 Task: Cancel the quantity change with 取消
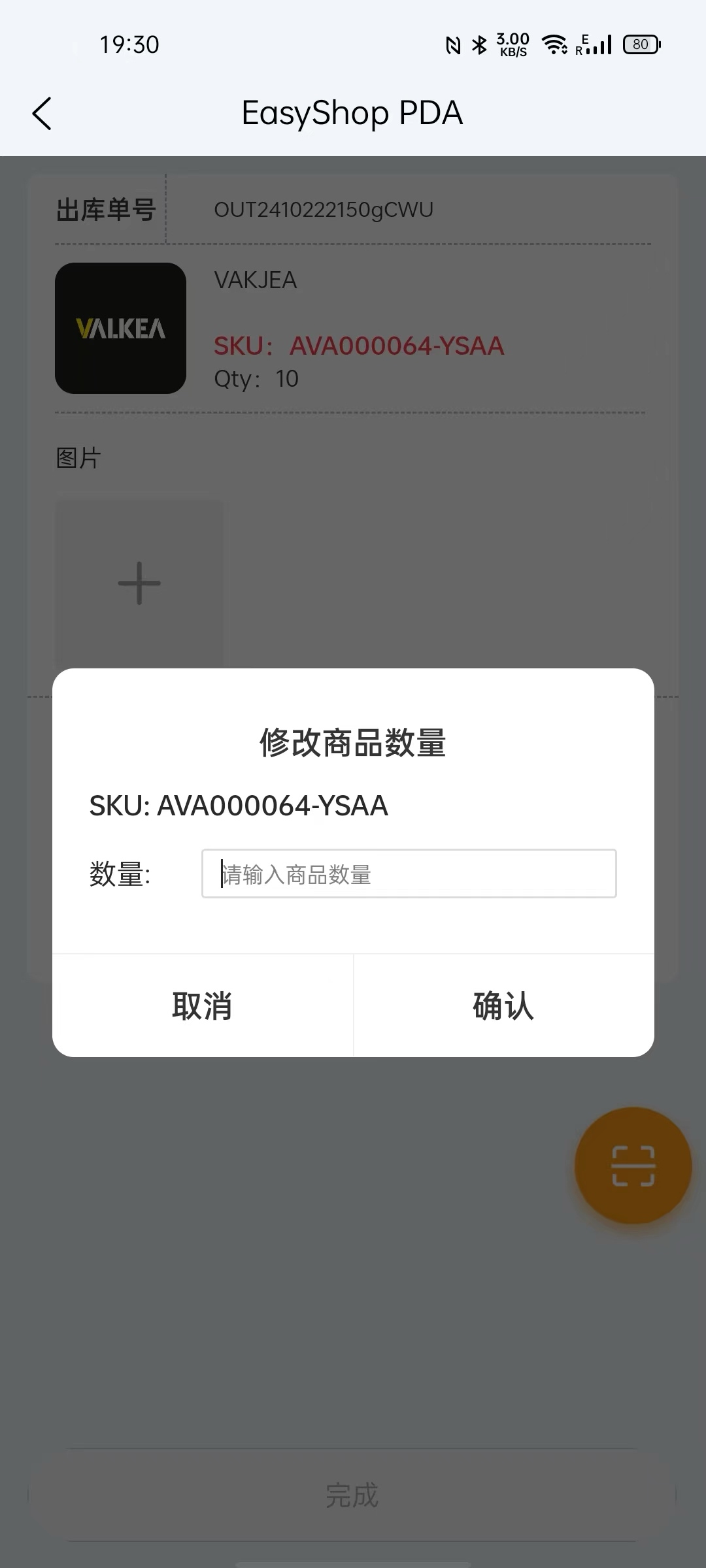coord(203,1005)
